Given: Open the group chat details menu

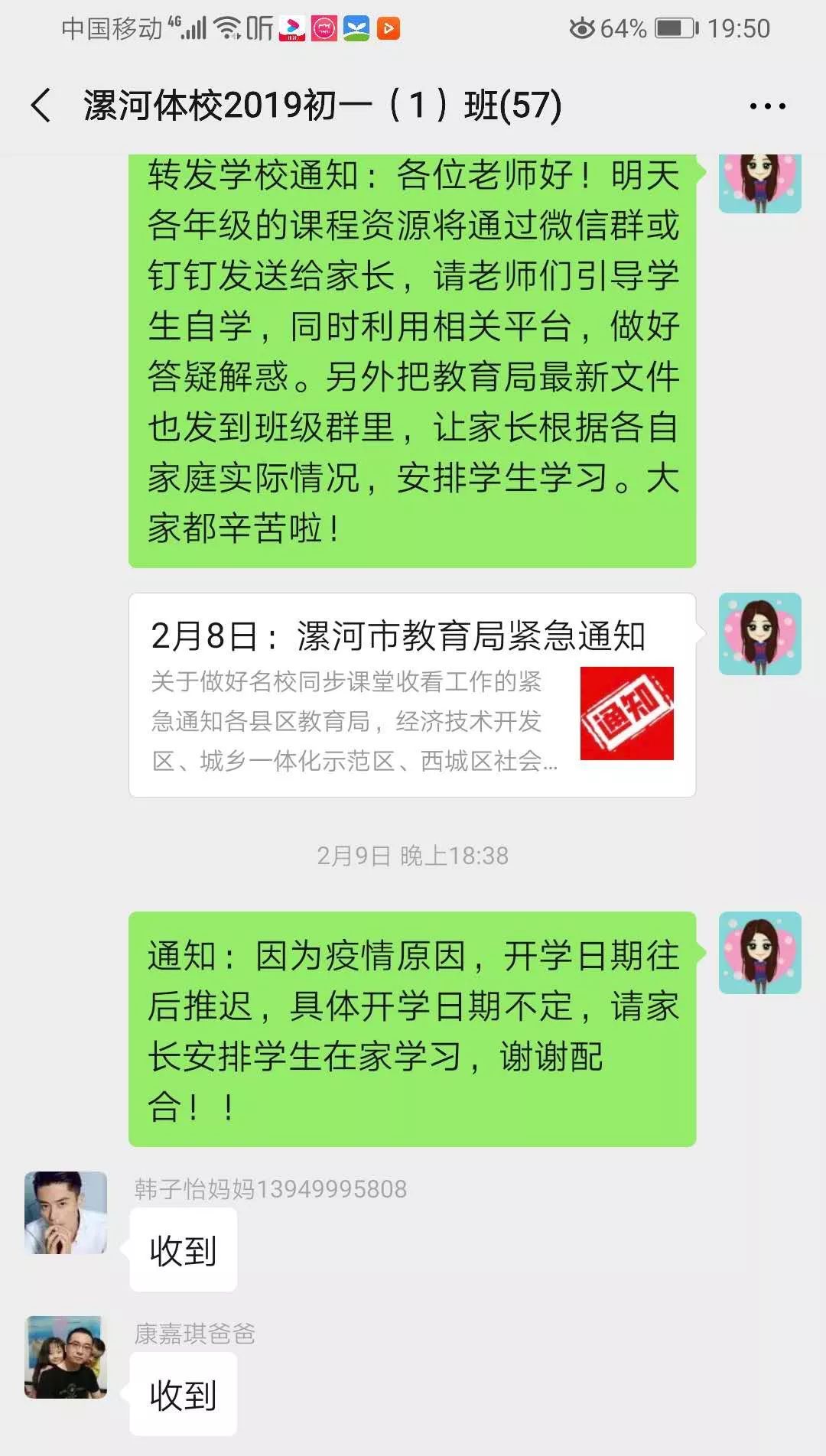Looking at the screenshot, I should click(x=767, y=106).
